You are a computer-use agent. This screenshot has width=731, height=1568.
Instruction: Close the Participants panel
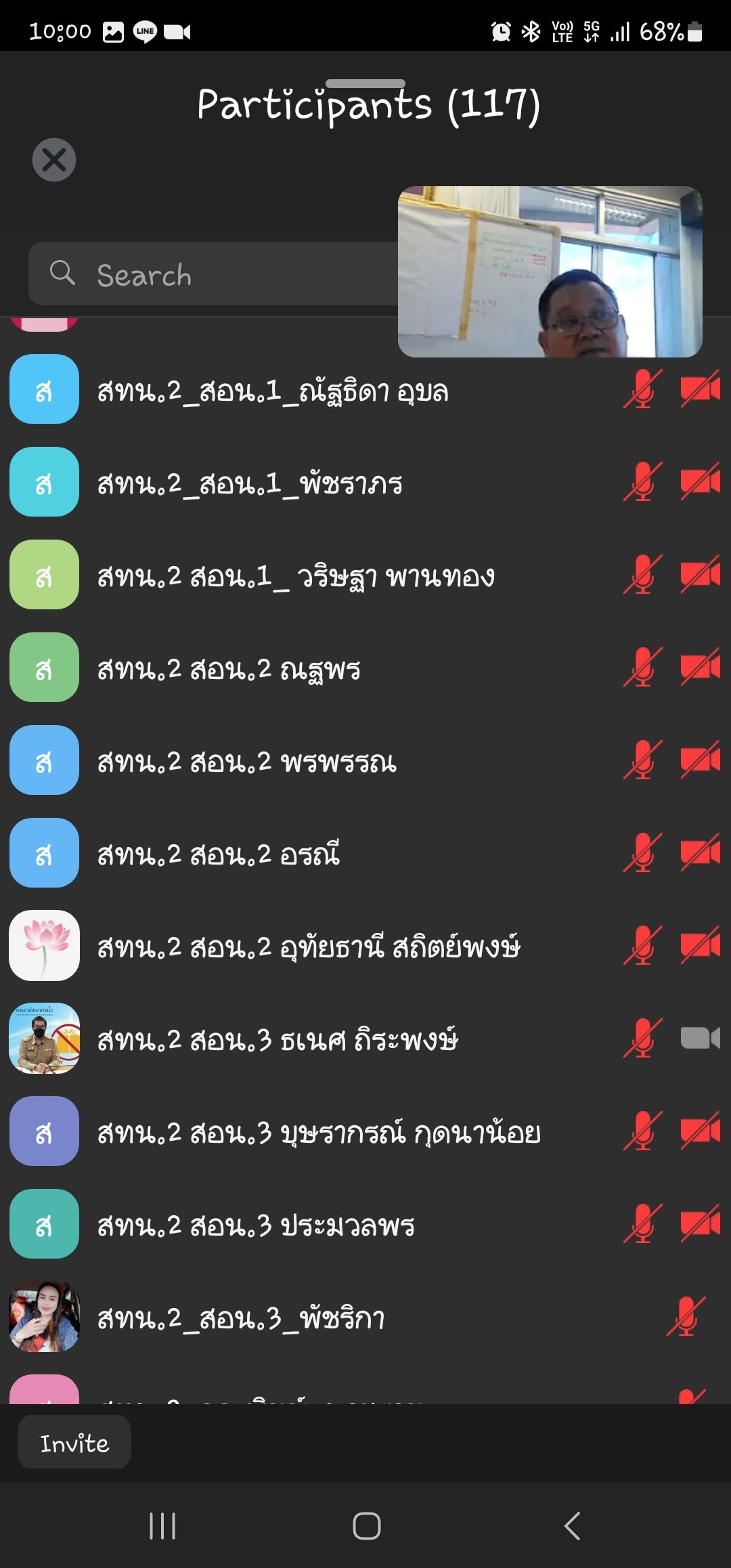[x=54, y=160]
